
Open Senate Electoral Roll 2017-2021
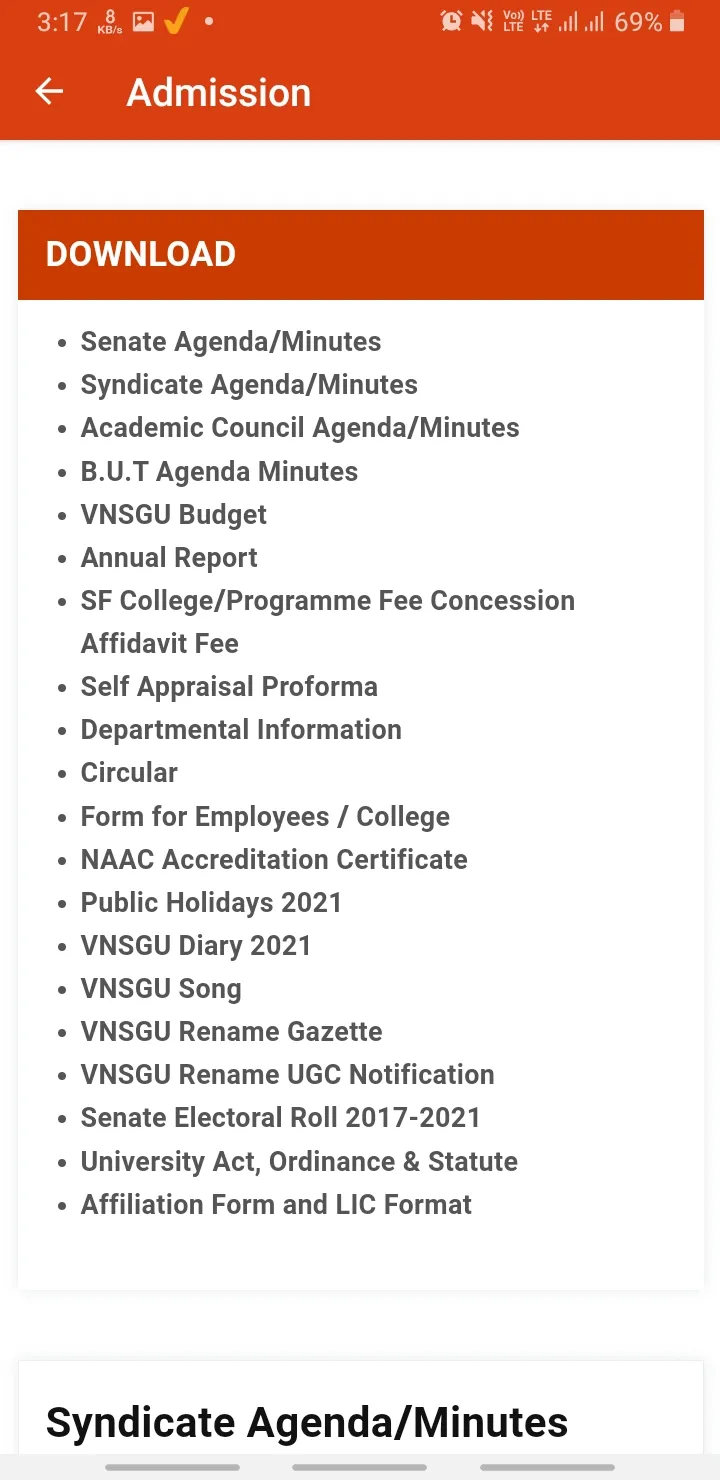click(281, 1117)
